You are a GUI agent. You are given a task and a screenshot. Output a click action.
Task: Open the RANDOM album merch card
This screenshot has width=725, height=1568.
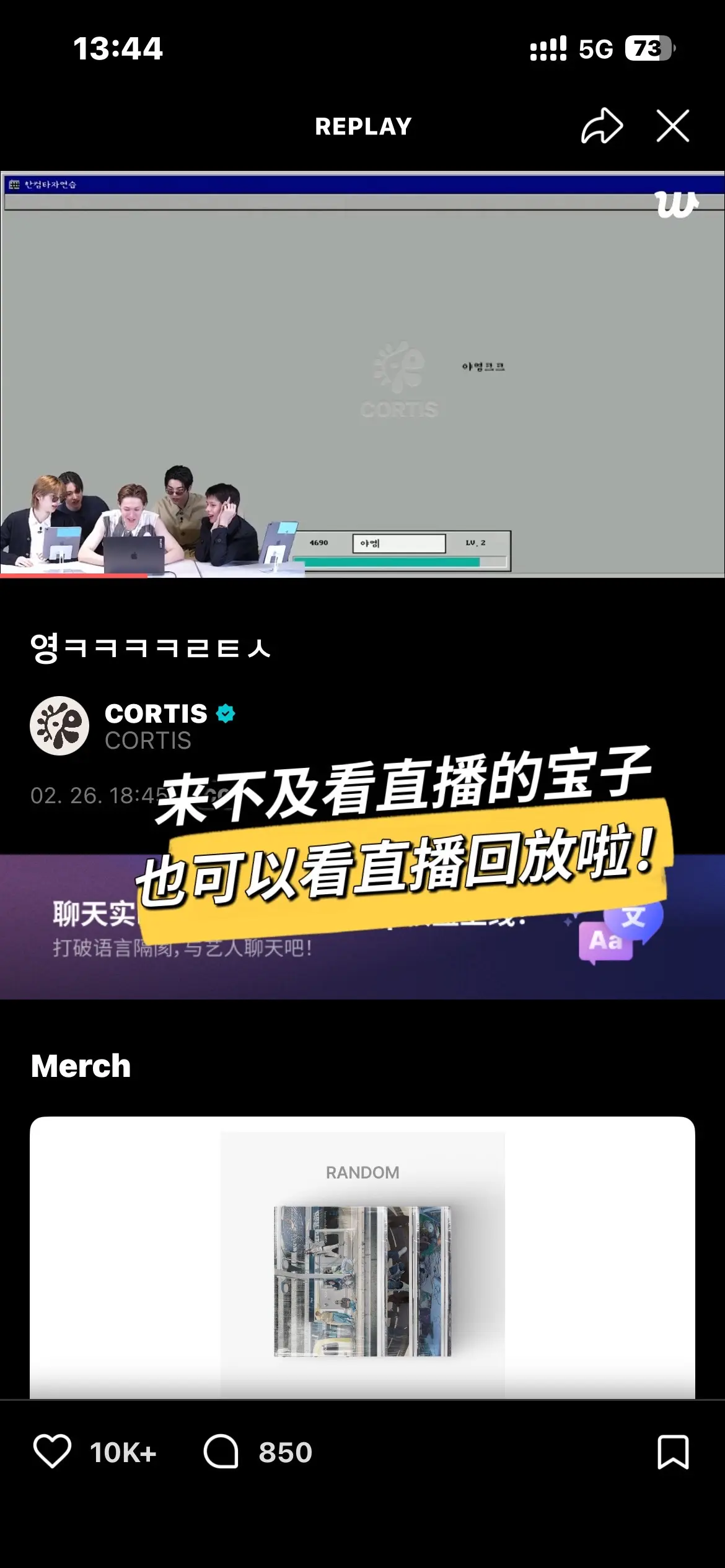click(362, 1257)
